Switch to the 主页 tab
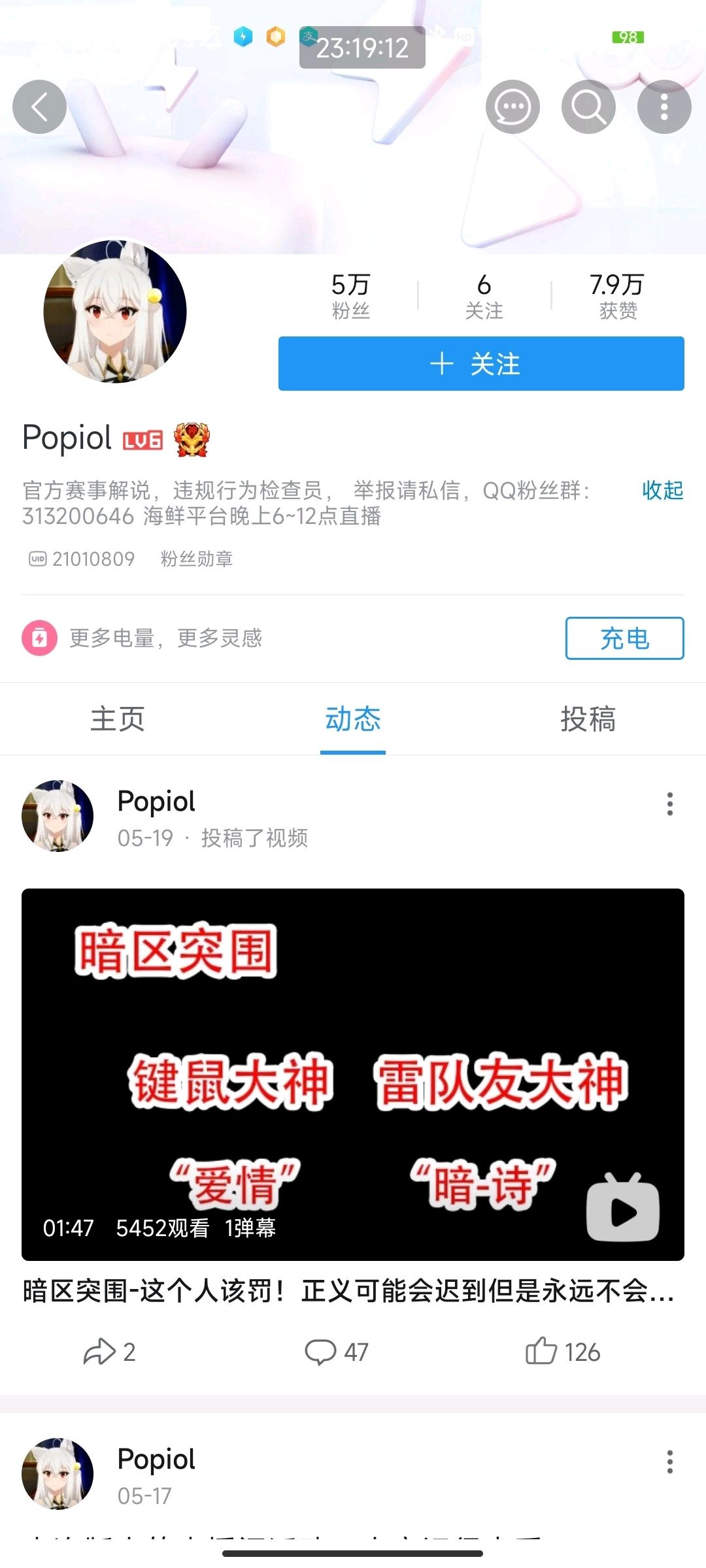 (118, 719)
